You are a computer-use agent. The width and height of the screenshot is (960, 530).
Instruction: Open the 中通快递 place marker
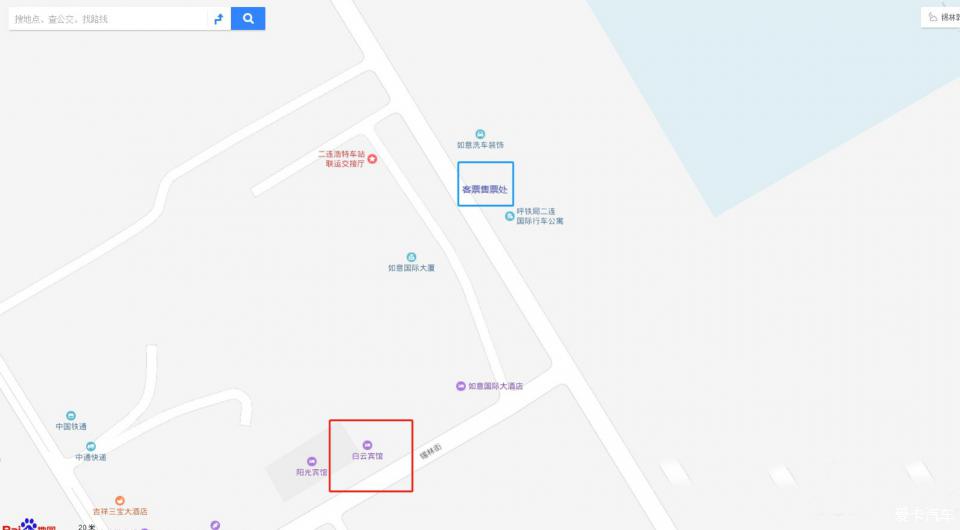90,446
